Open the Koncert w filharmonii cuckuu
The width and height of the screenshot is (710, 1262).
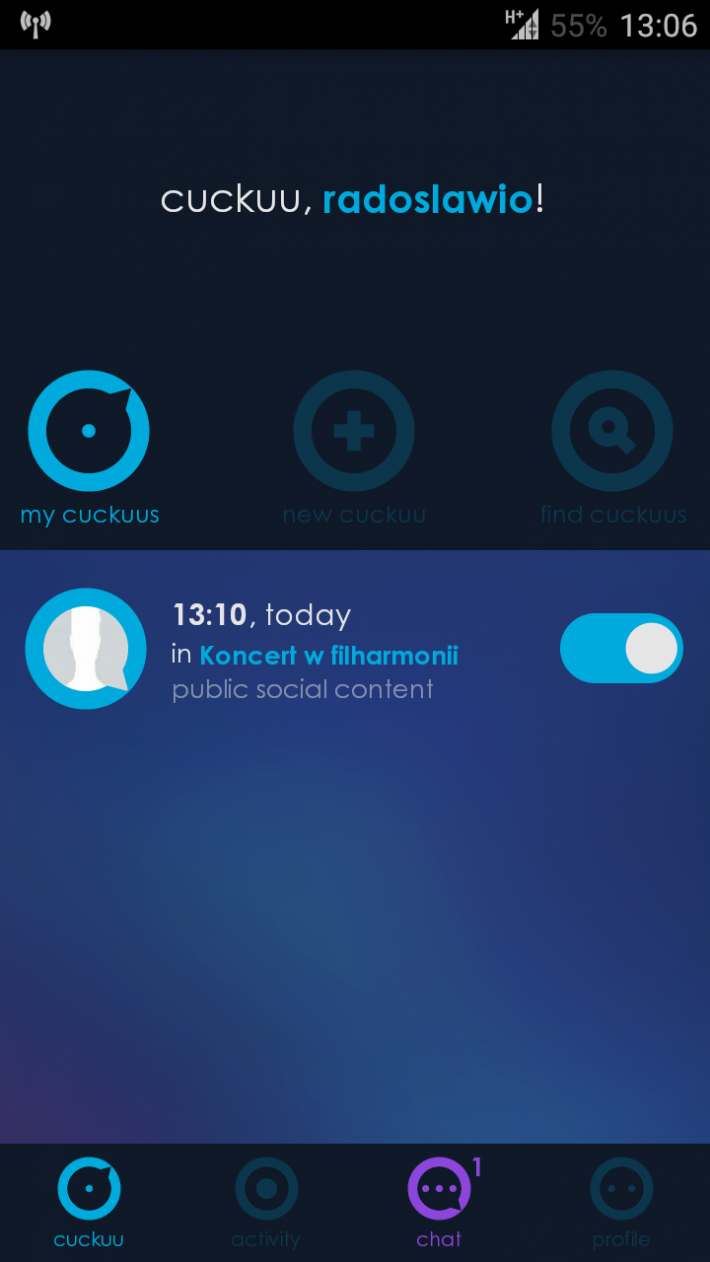[x=328, y=655]
